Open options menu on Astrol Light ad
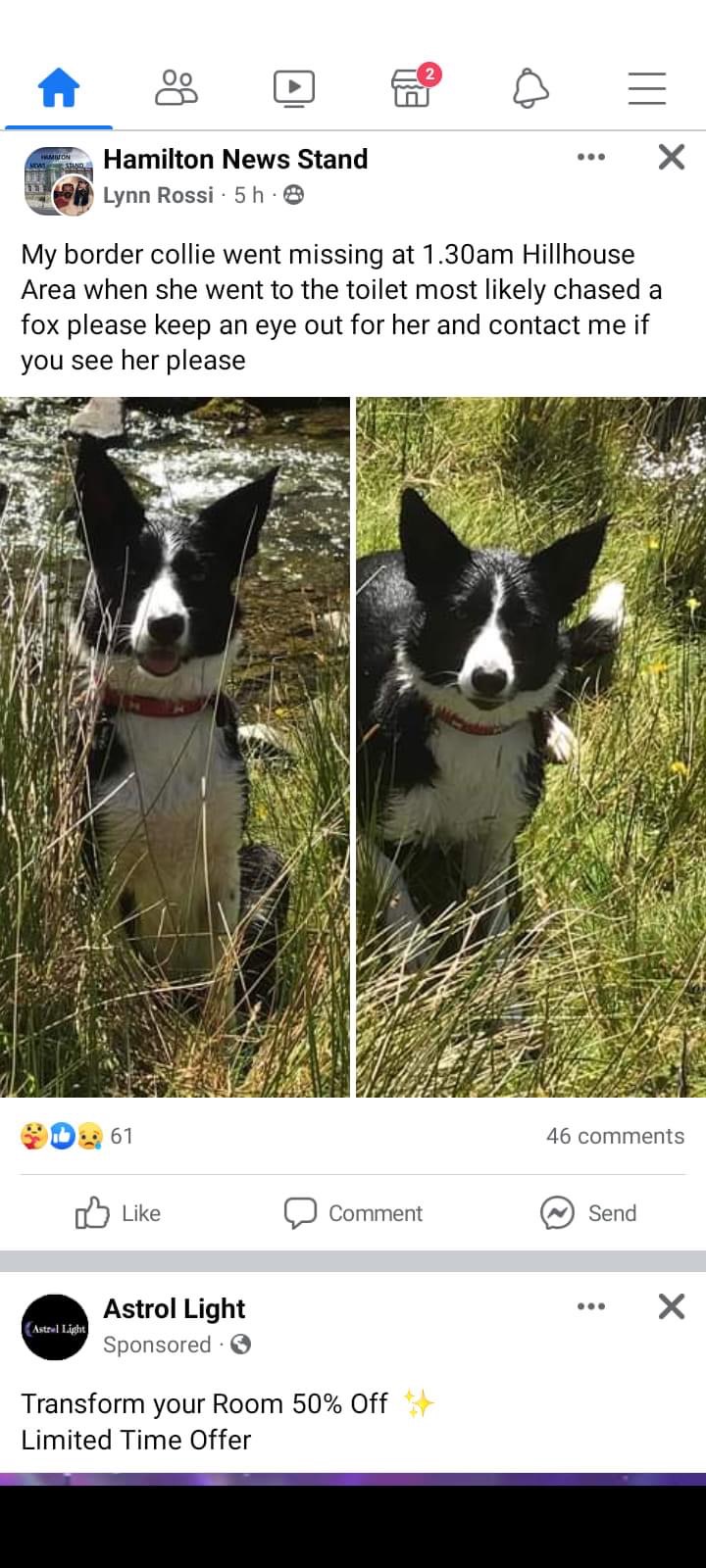This screenshot has width=706, height=1568. coord(591,1306)
